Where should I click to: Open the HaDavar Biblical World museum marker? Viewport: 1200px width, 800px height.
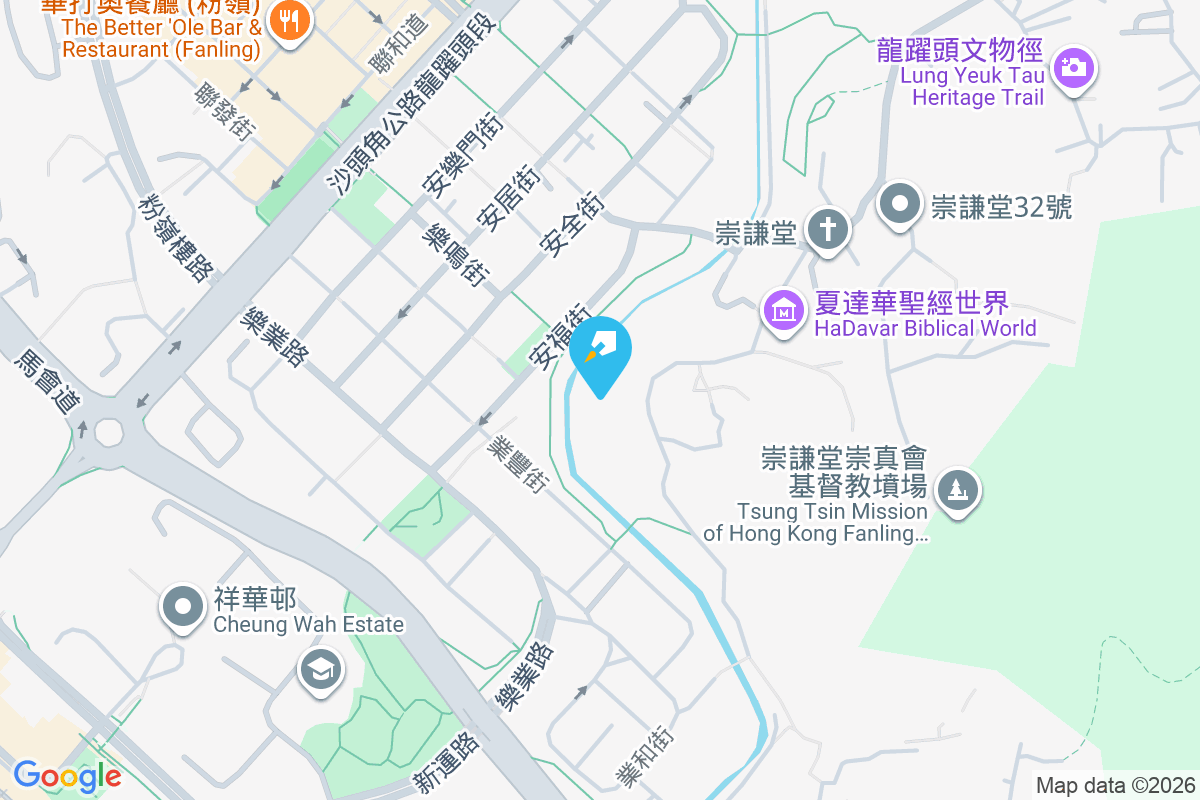[784, 311]
